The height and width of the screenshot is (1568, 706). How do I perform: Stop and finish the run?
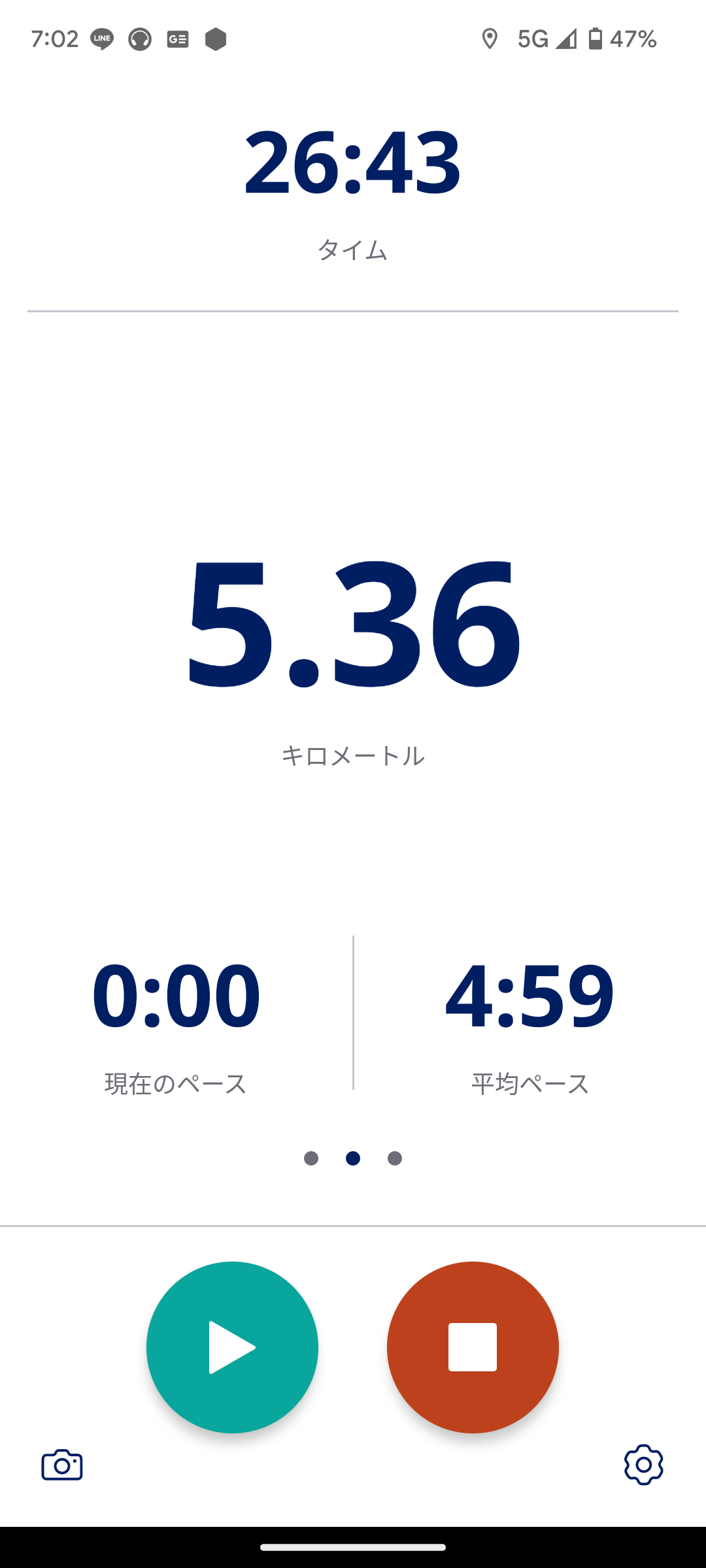tap(473, 1347)
